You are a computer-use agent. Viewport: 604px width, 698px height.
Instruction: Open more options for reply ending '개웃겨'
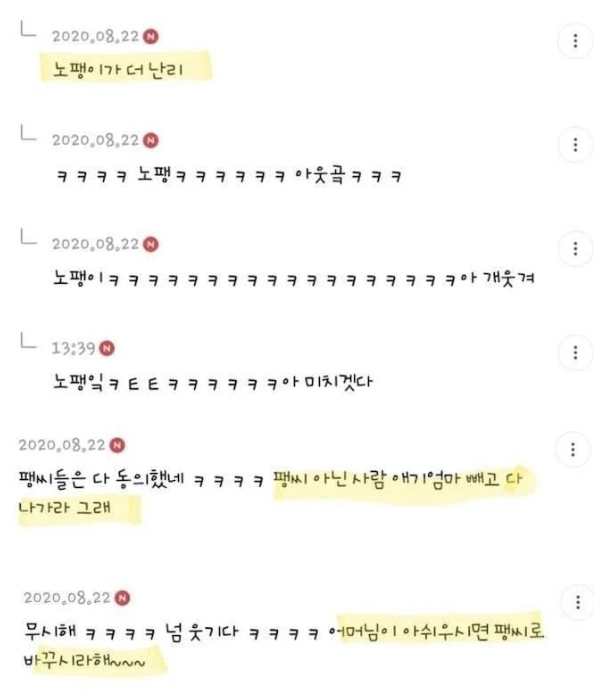575,247
